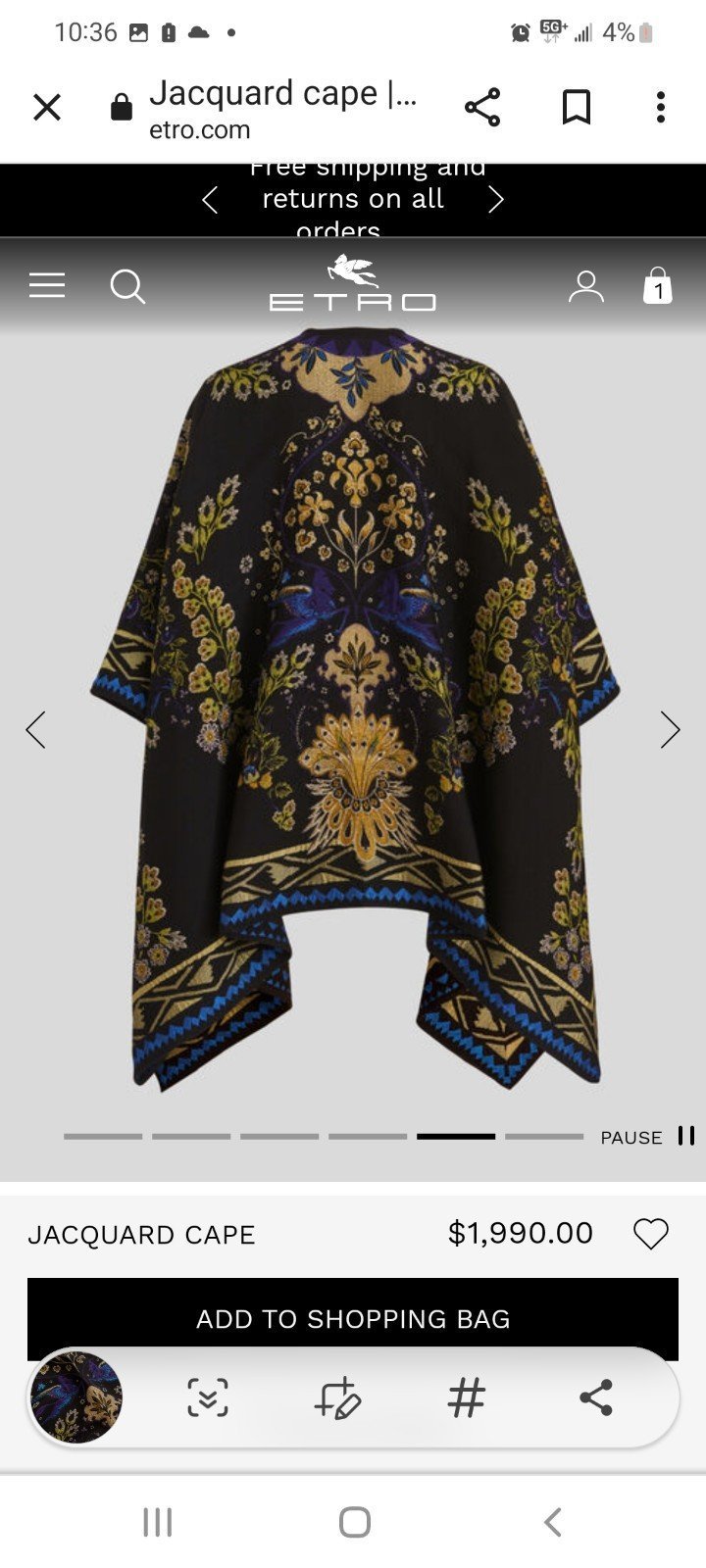Show next promo banner message

click(496, 200)
